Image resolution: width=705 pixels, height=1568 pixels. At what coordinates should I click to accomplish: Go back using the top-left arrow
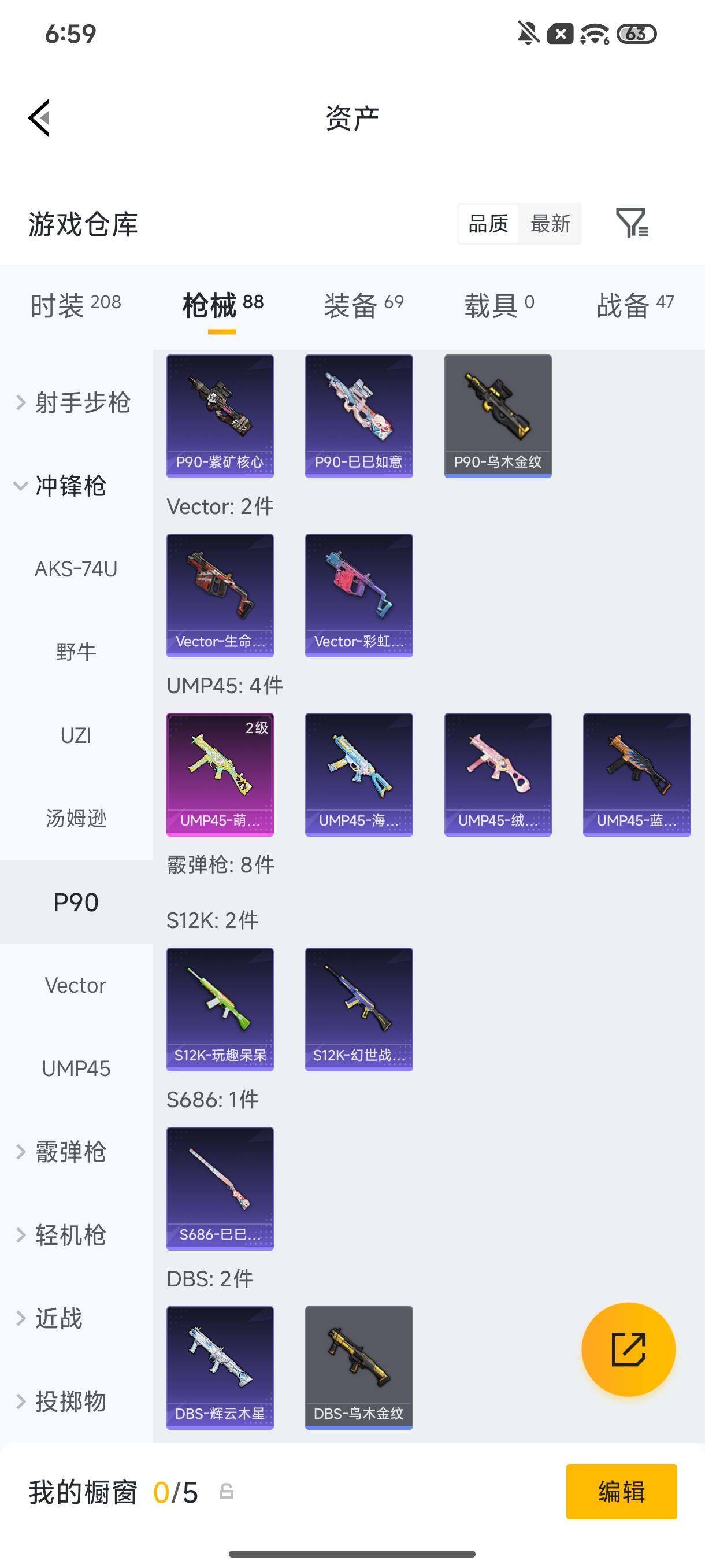39,118
